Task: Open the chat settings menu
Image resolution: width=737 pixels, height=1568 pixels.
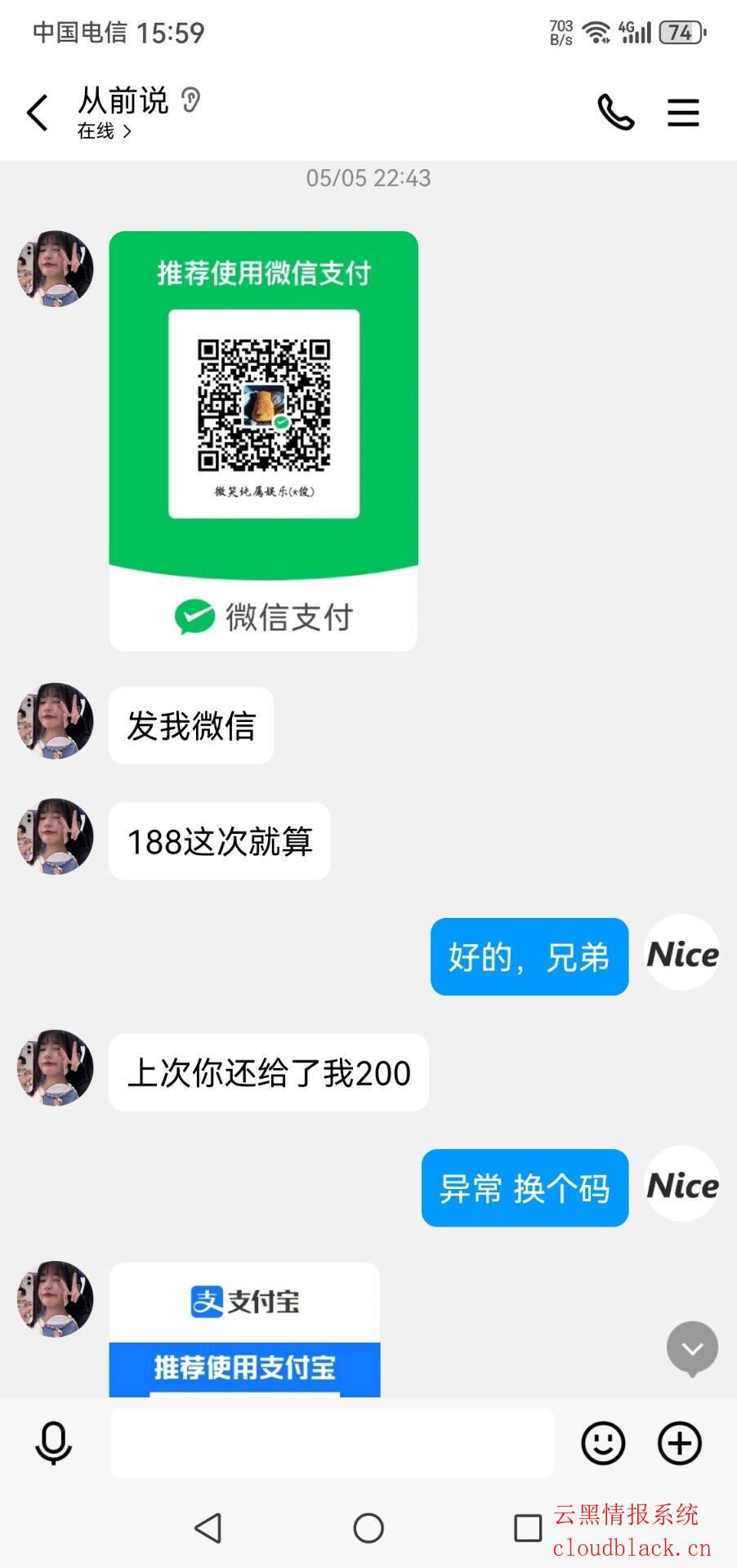Action: click(683, 113)
